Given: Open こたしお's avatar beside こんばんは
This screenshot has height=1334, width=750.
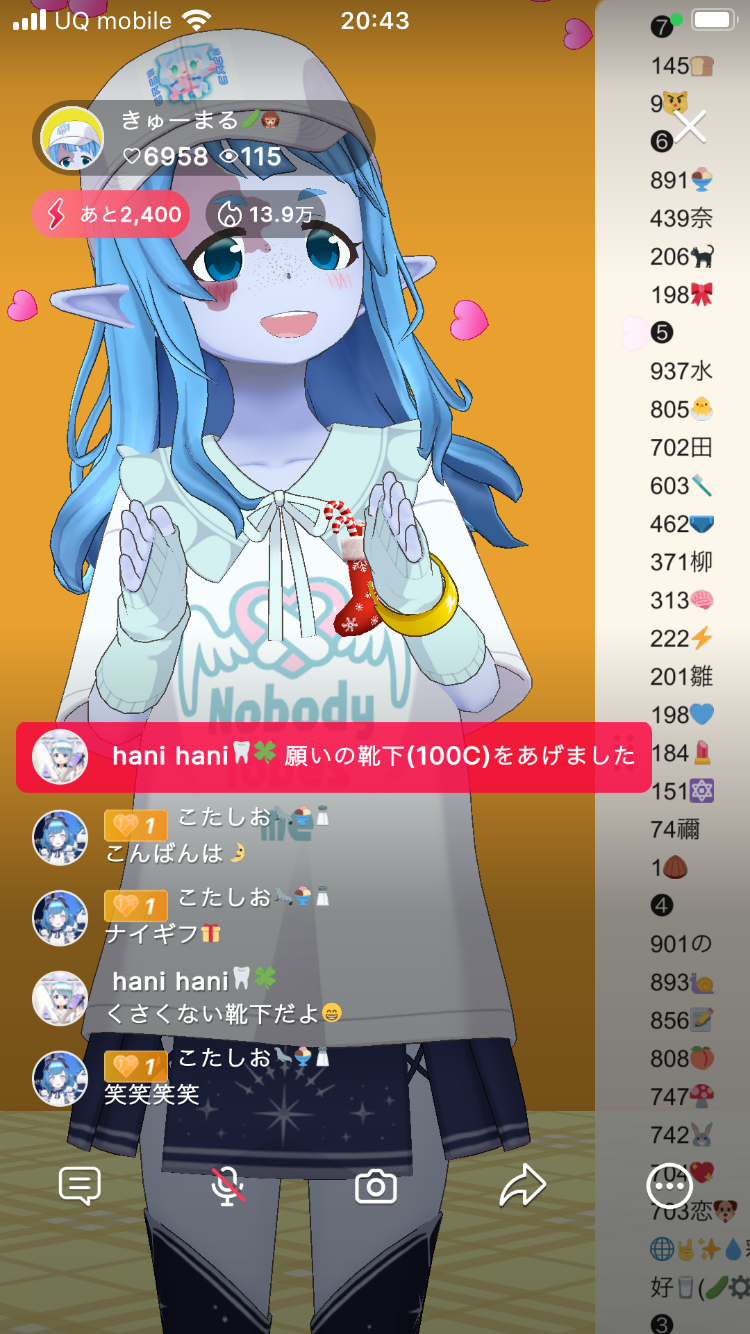Looking at the screenshot, I should click(x=60, y=837).
